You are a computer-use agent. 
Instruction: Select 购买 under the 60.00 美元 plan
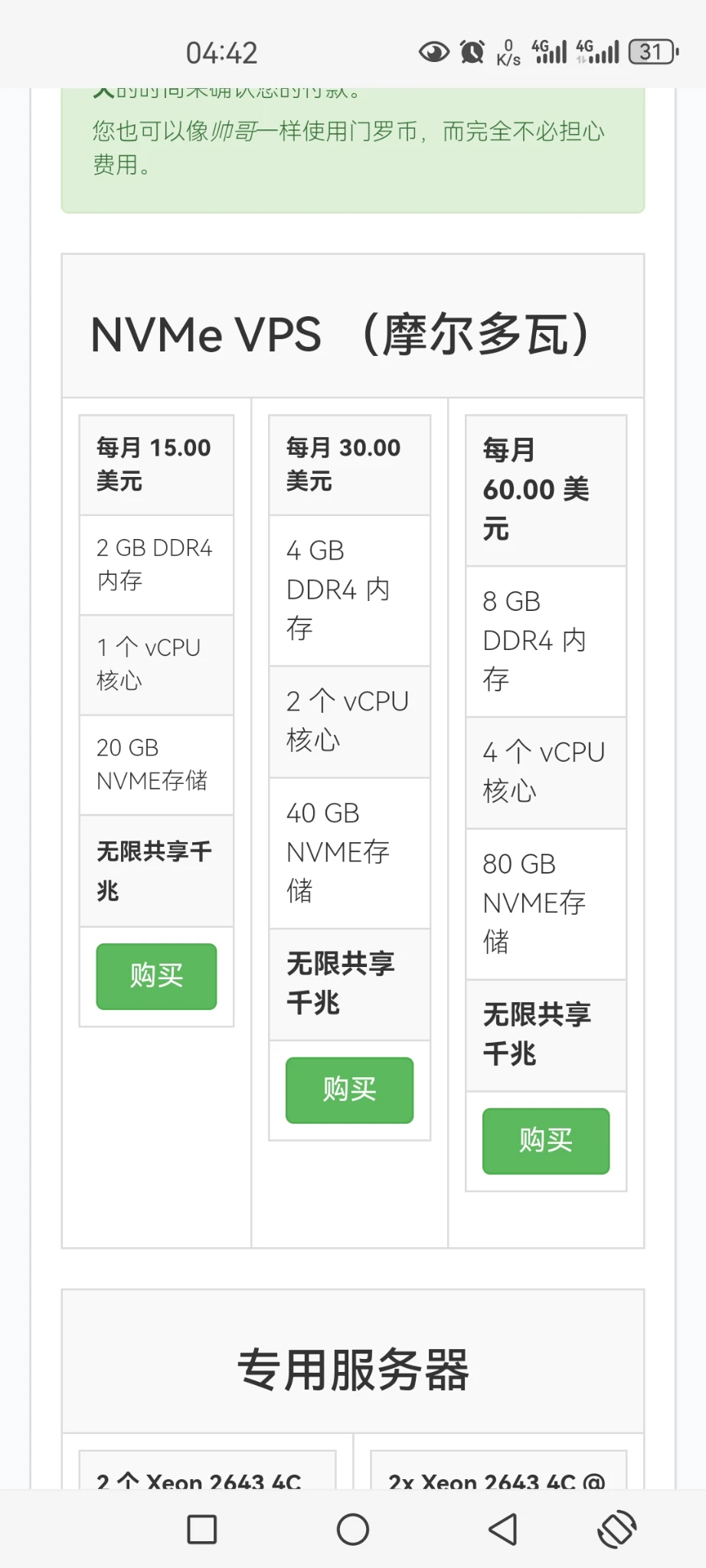(545, 1141)
